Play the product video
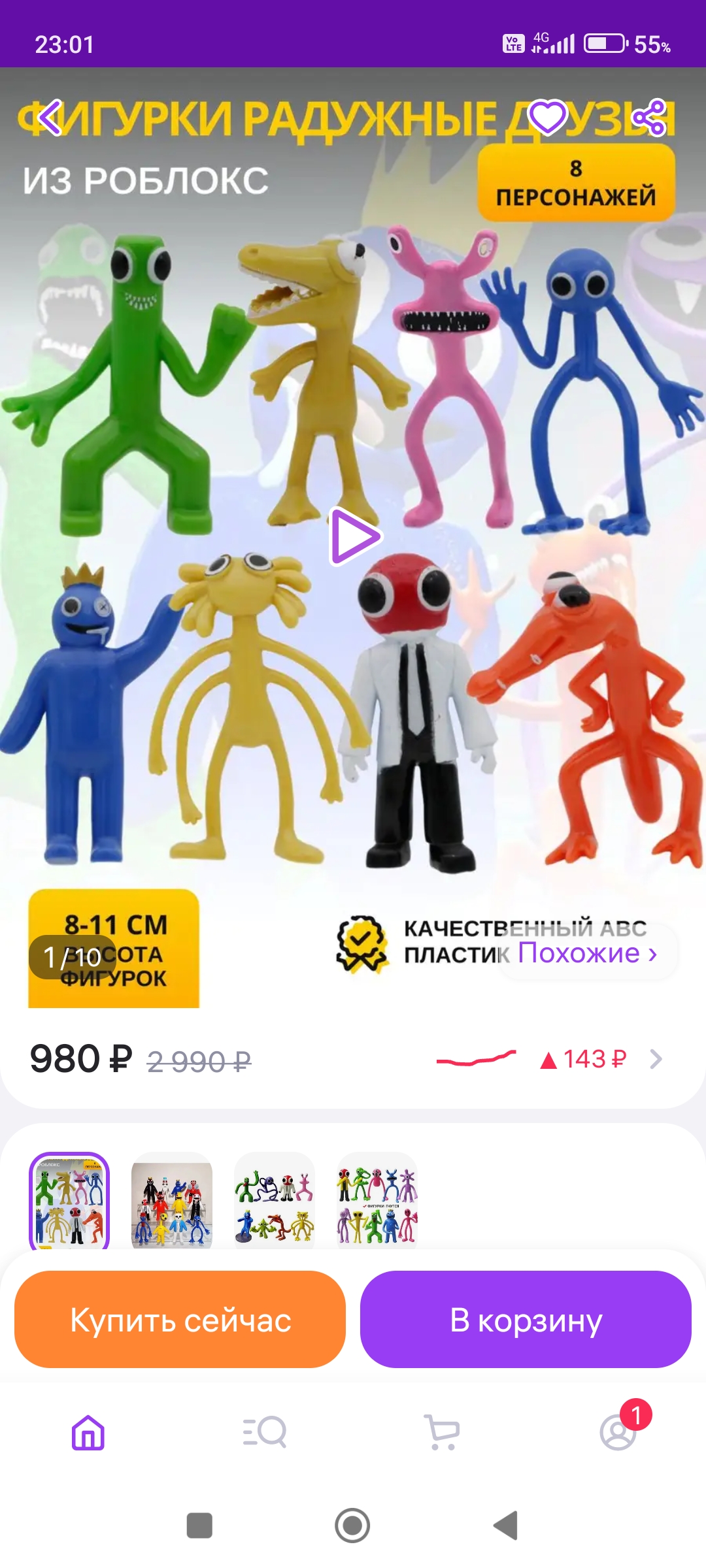Viewport: 706px width, 1568px height. [x=354, y=536]
